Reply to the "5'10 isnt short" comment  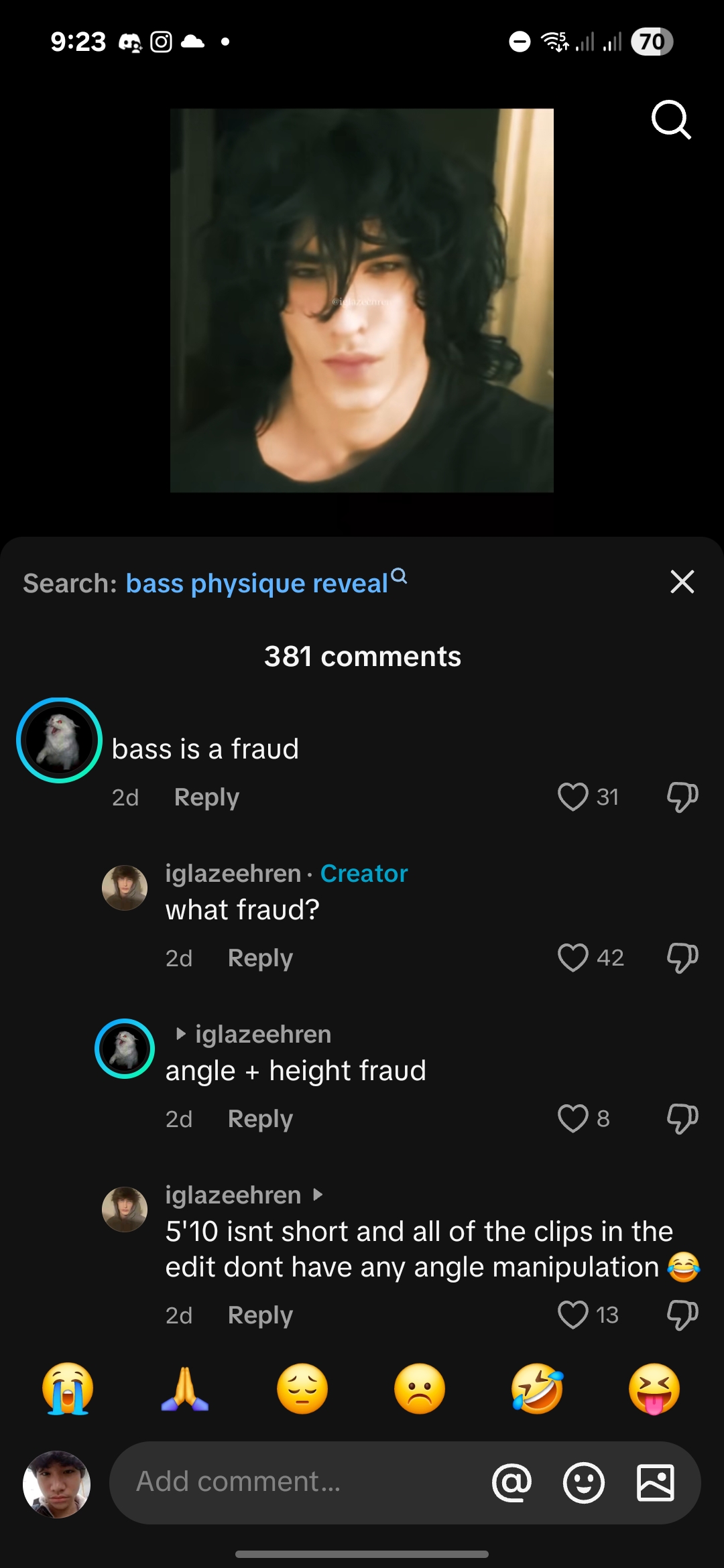click(x=260, y=1315)
